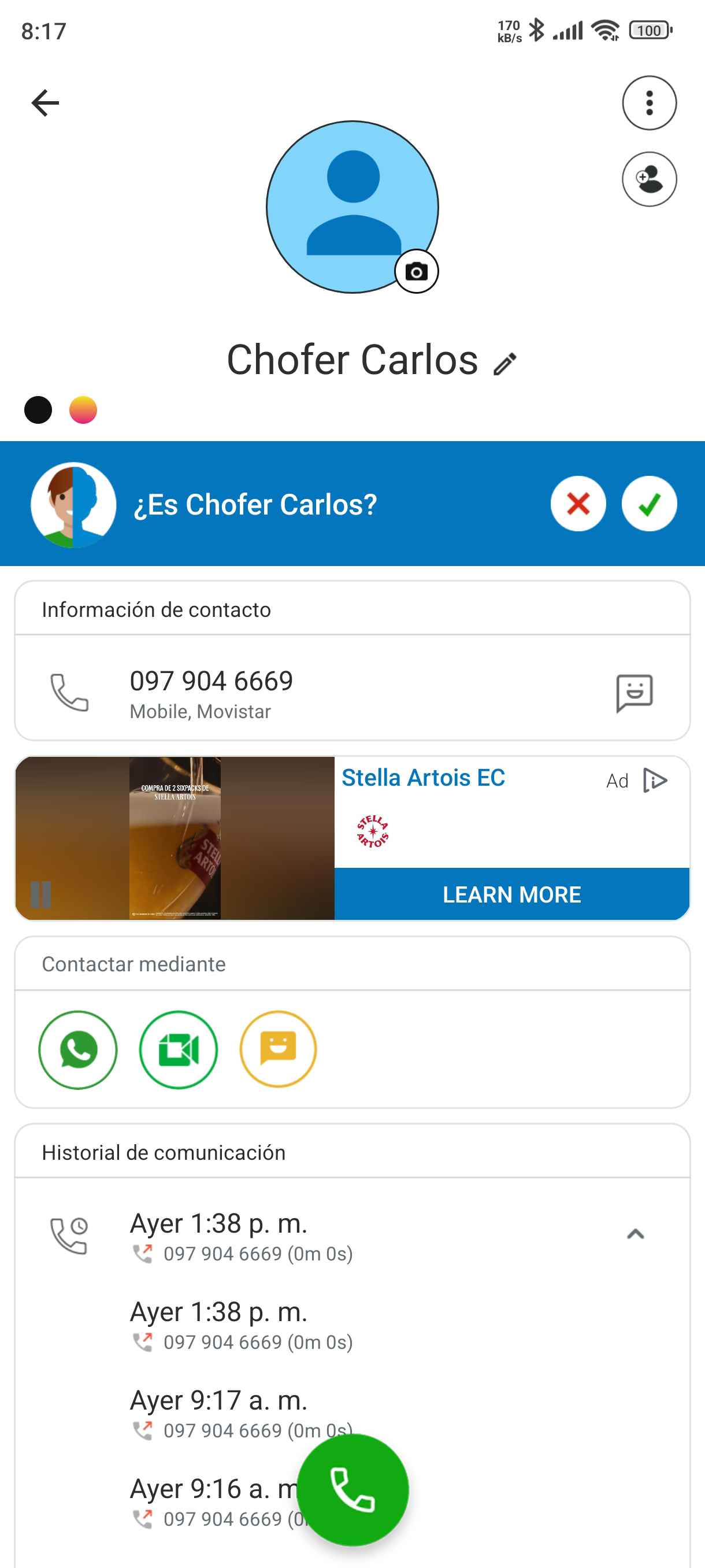The width and height of the screenshot is (705, 1568).
Task: Tap the add contact icon
Action: pos(649,179)
